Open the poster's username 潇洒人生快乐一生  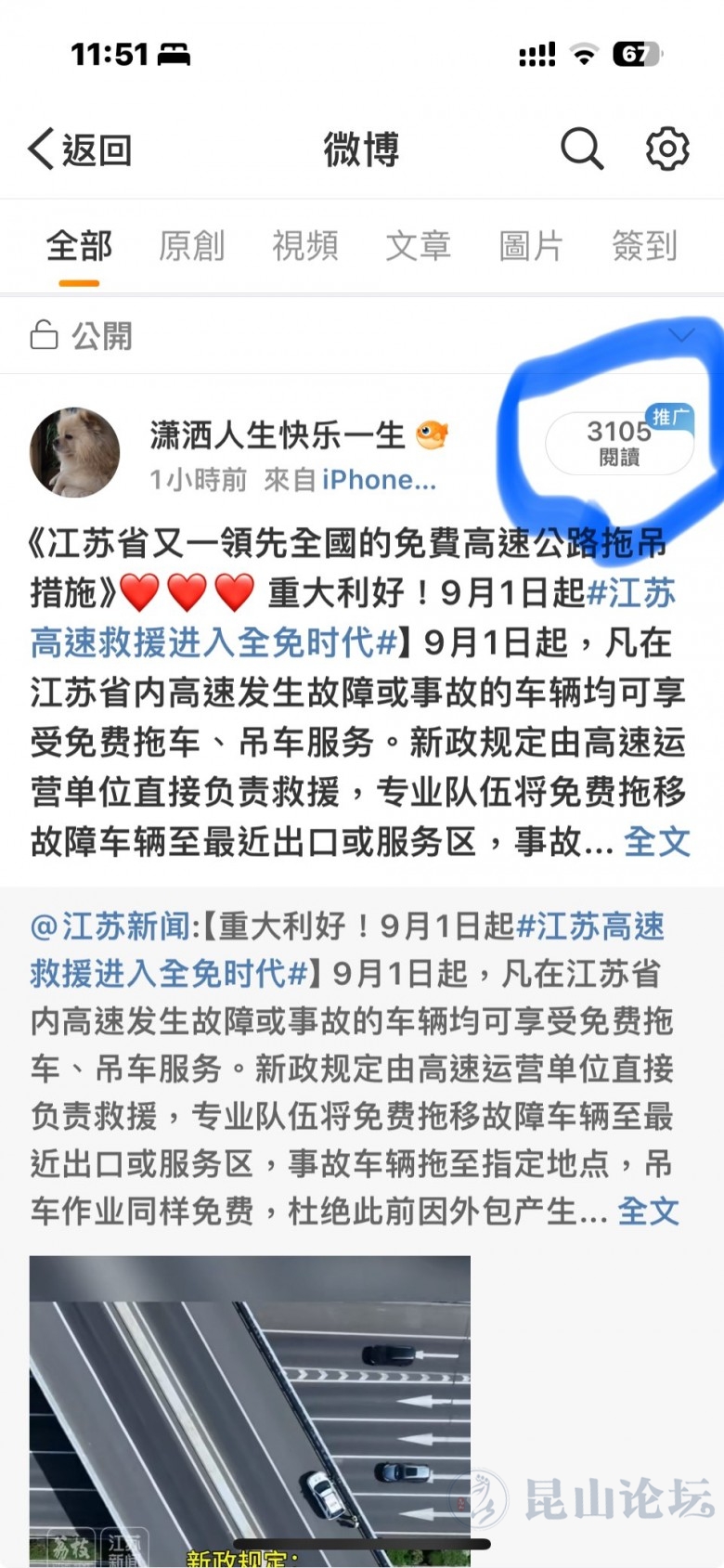[277, 434]
